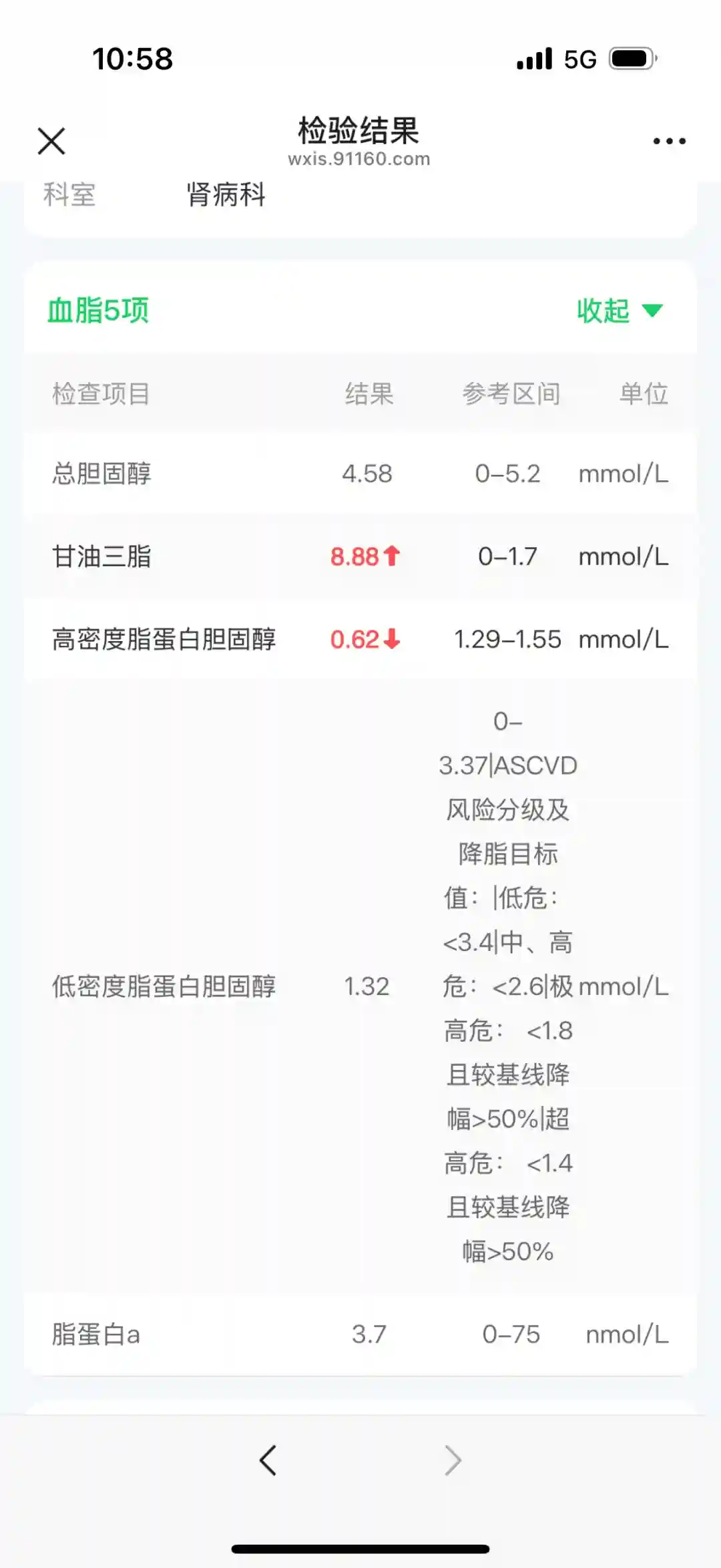Viewport: 721px width, 1568px height.
Task: Close the 检验结果 page
Action: click(x=51, y=141)
